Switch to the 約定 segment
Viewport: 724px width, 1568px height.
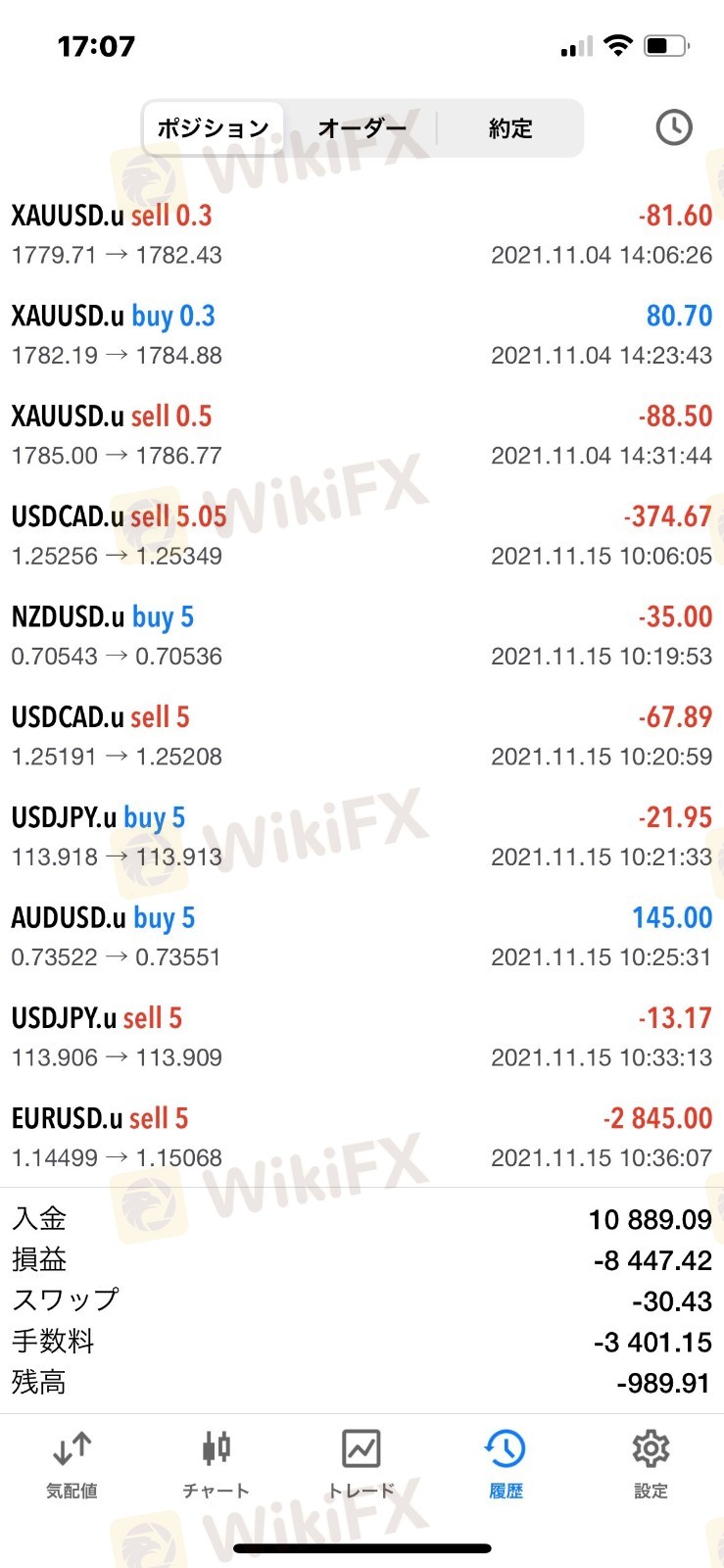point(510,128)
